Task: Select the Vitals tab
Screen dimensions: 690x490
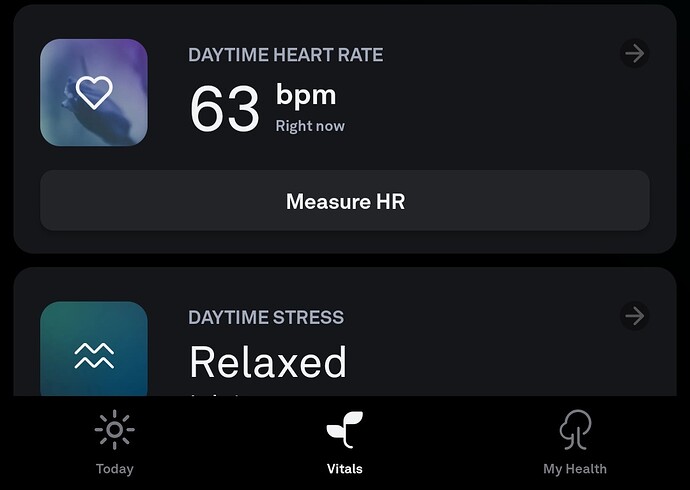Action: coord(344,443)
